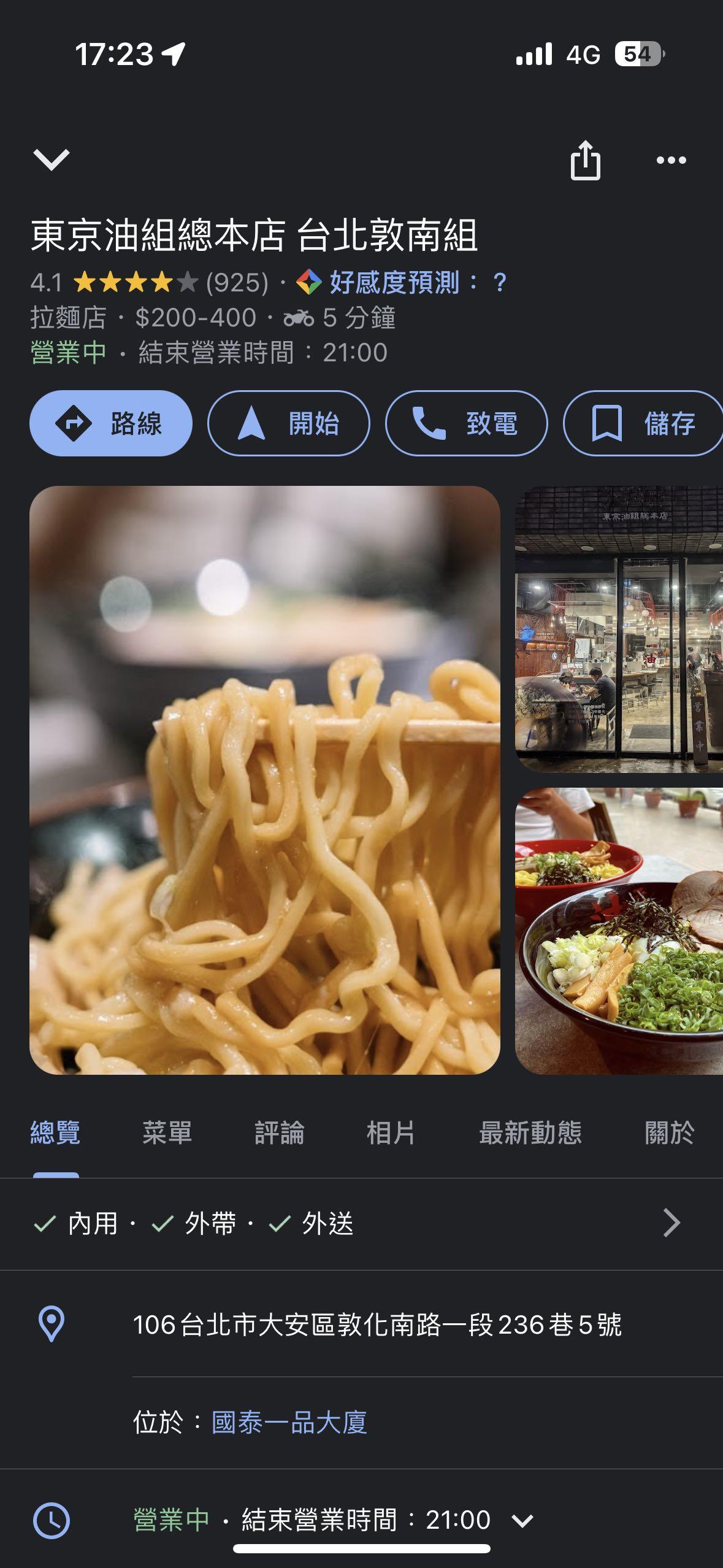The height and width of the screenshot is (1568, 723).
Task: Switch to the 相片 tab
Action: click(391, 1132)
